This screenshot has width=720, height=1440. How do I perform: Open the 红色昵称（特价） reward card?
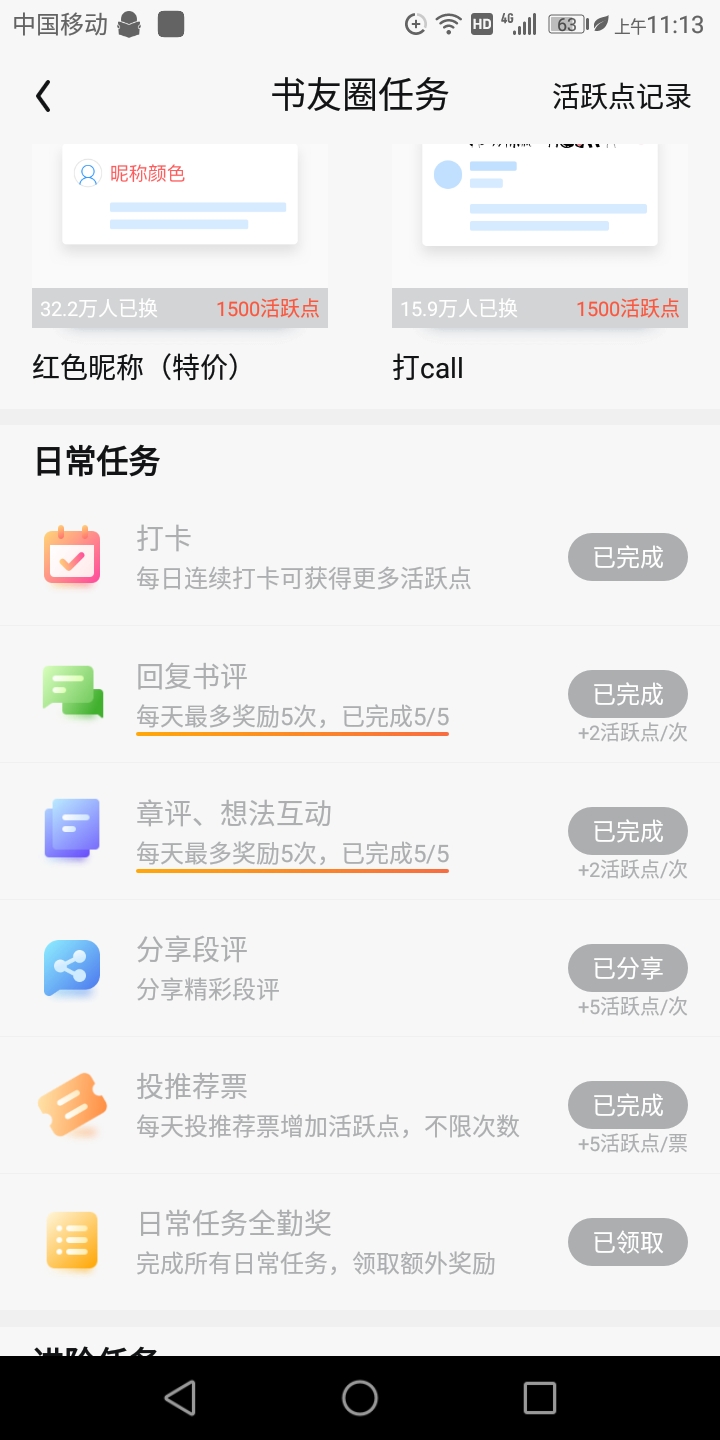coord(180,264)
